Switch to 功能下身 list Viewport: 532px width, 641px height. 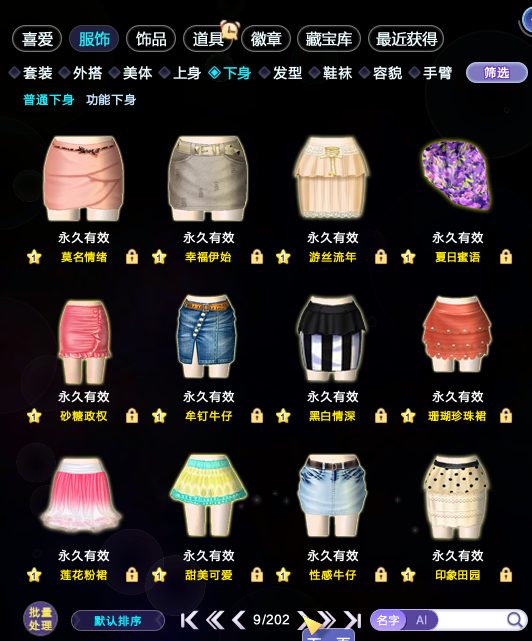coord(111,100)
